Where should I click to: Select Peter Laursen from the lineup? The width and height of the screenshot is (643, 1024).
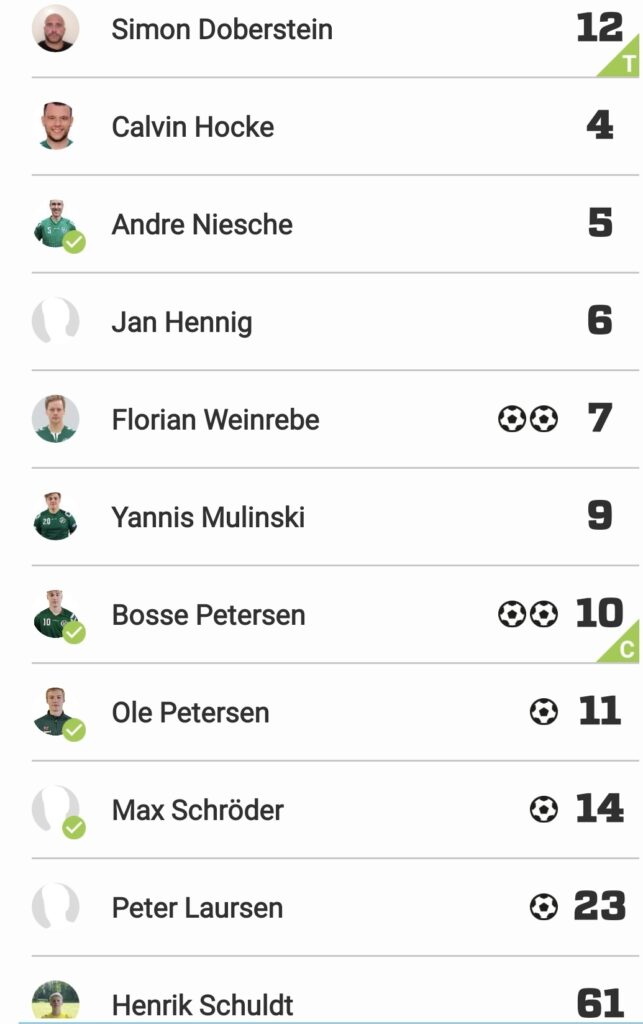197,907
